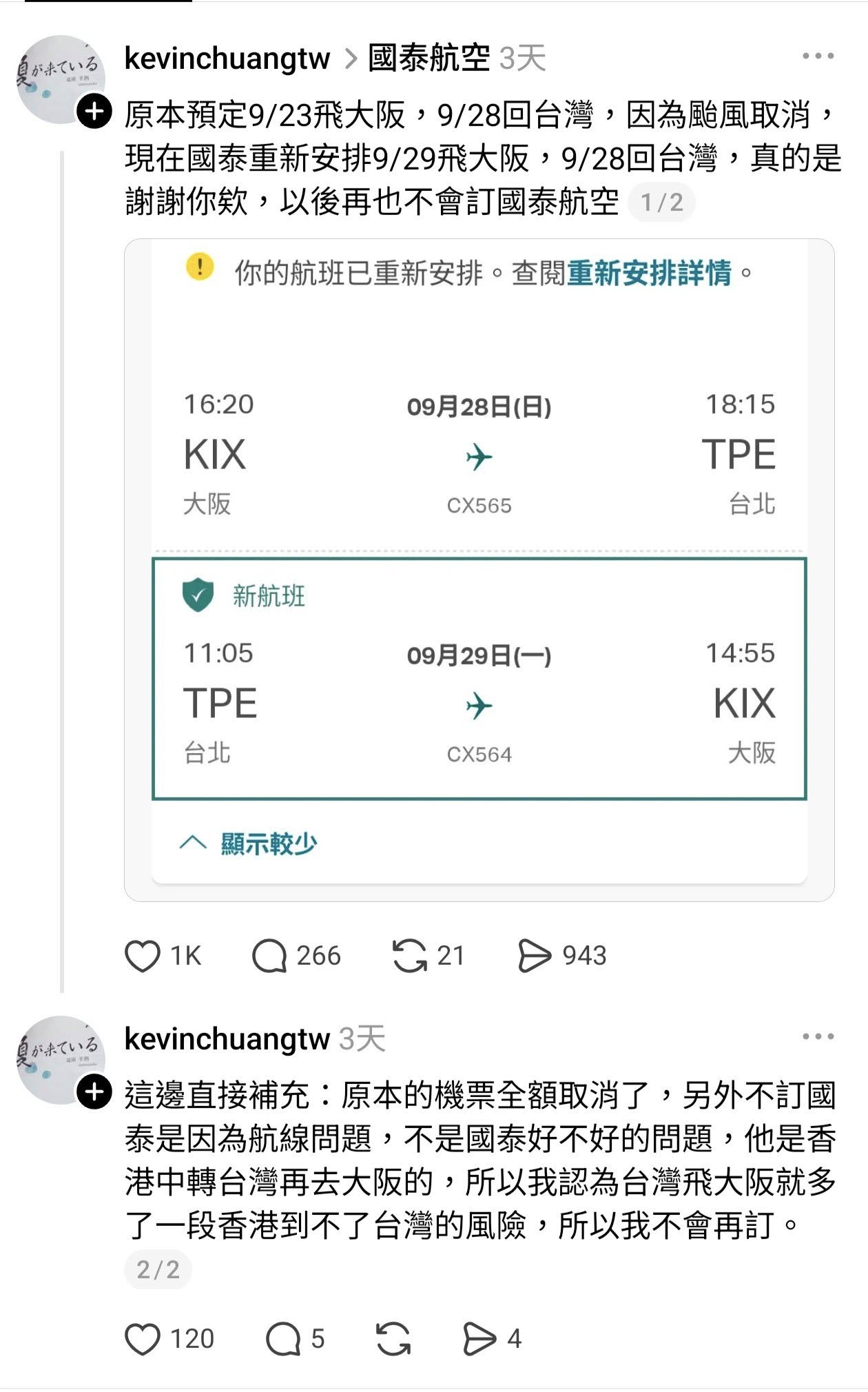Open overflow menu of the first post
868x1392 pixels.
tap(818, 57)
